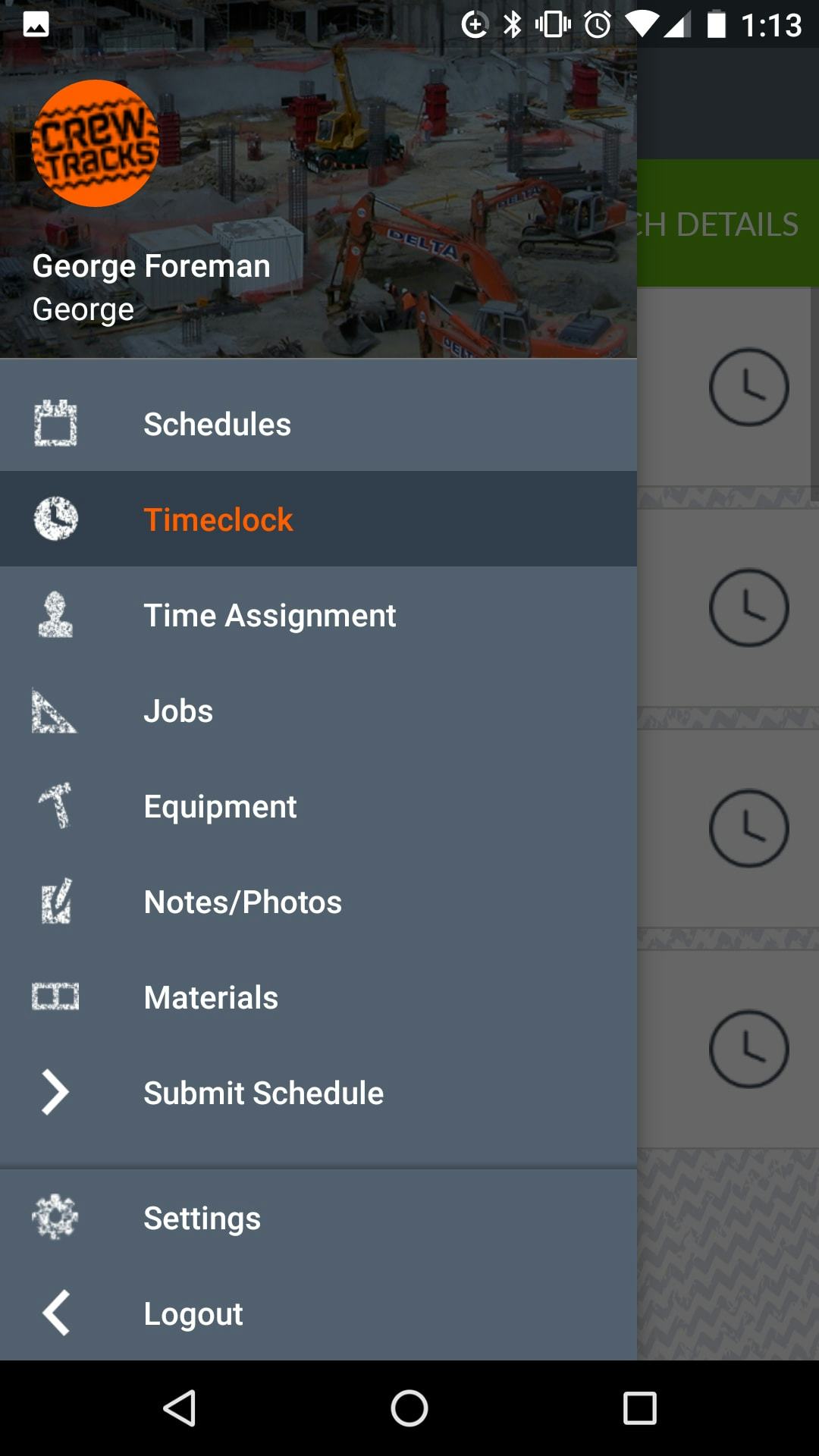Click George Foreman profile name

(151, 265)
